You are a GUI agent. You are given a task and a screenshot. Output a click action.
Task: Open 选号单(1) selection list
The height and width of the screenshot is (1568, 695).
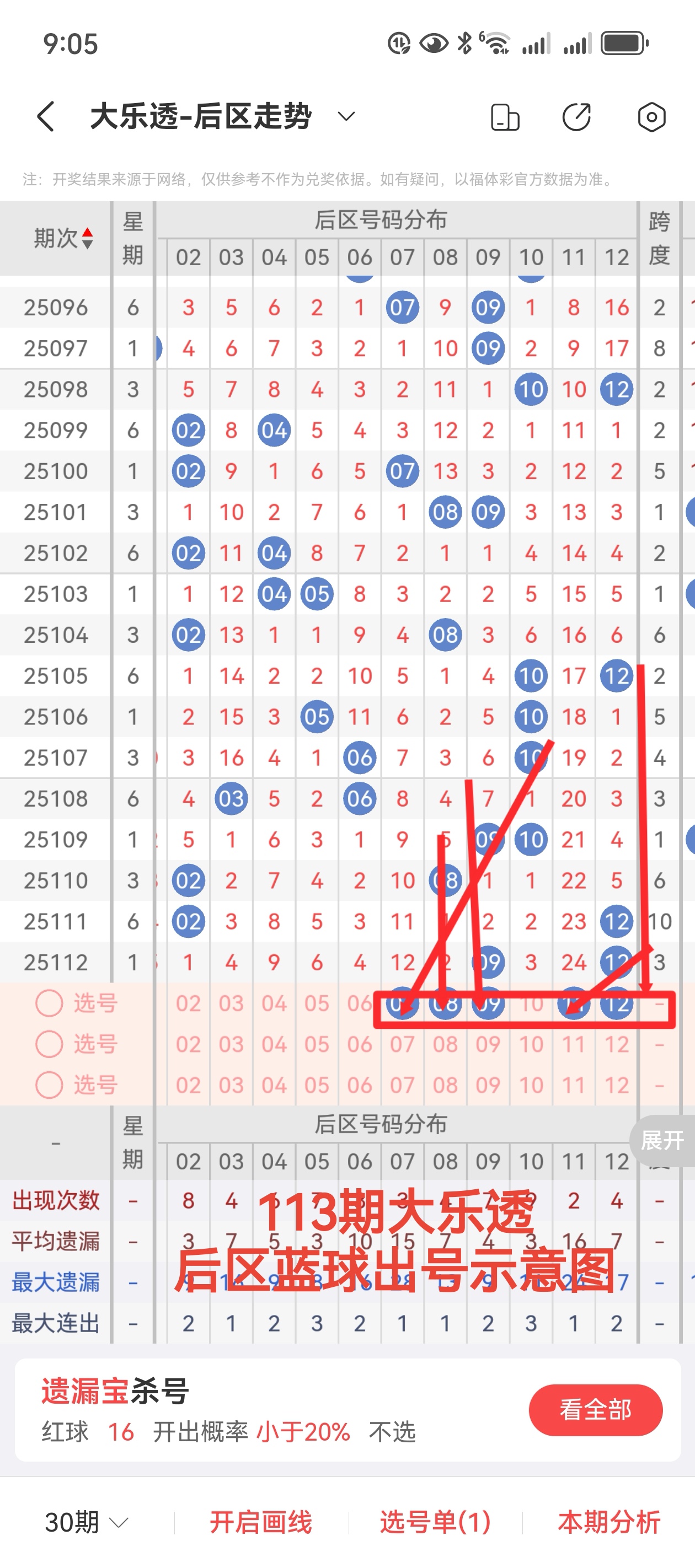point(435,1522)
